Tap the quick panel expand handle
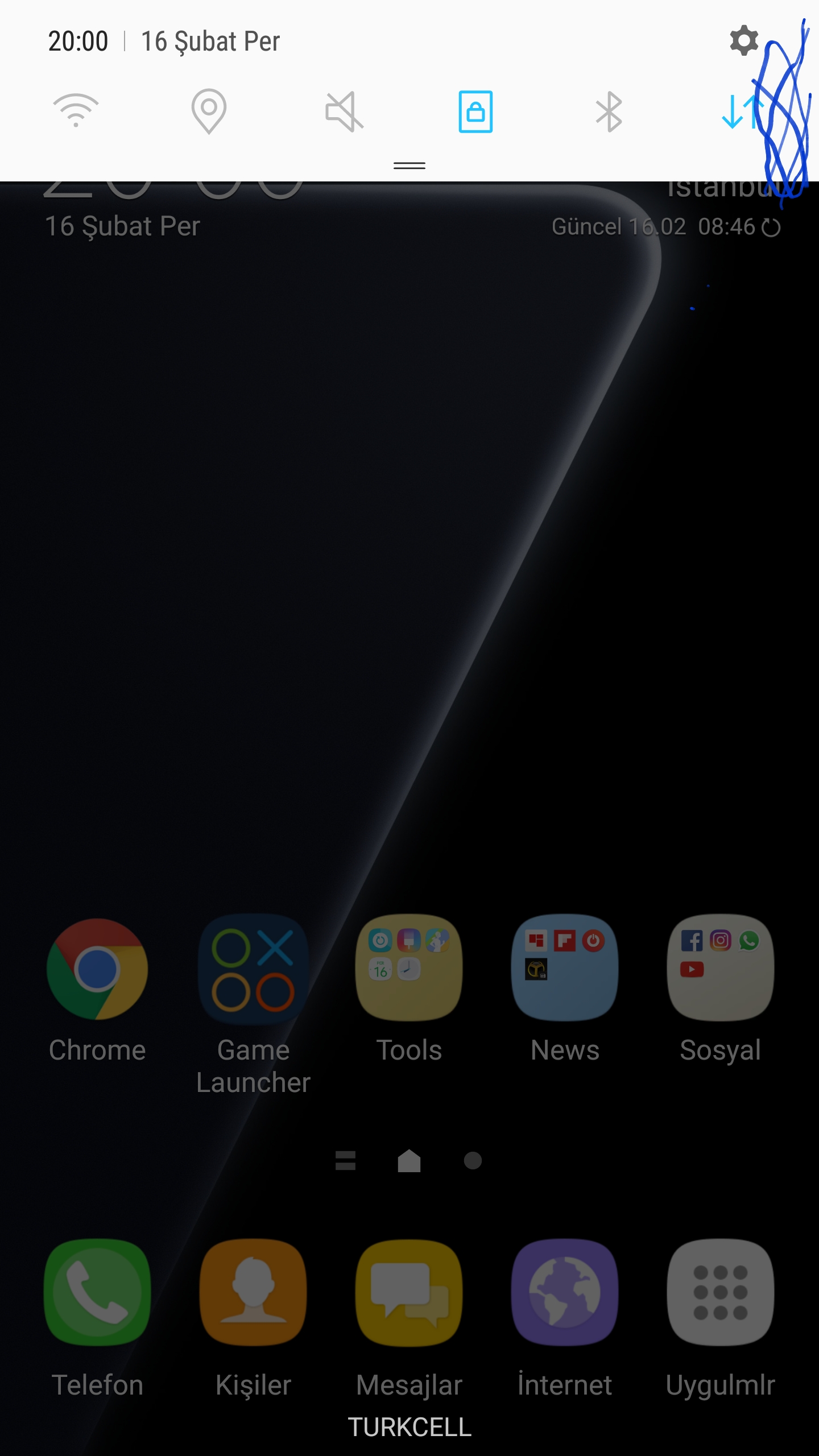 tap(409, 166)
